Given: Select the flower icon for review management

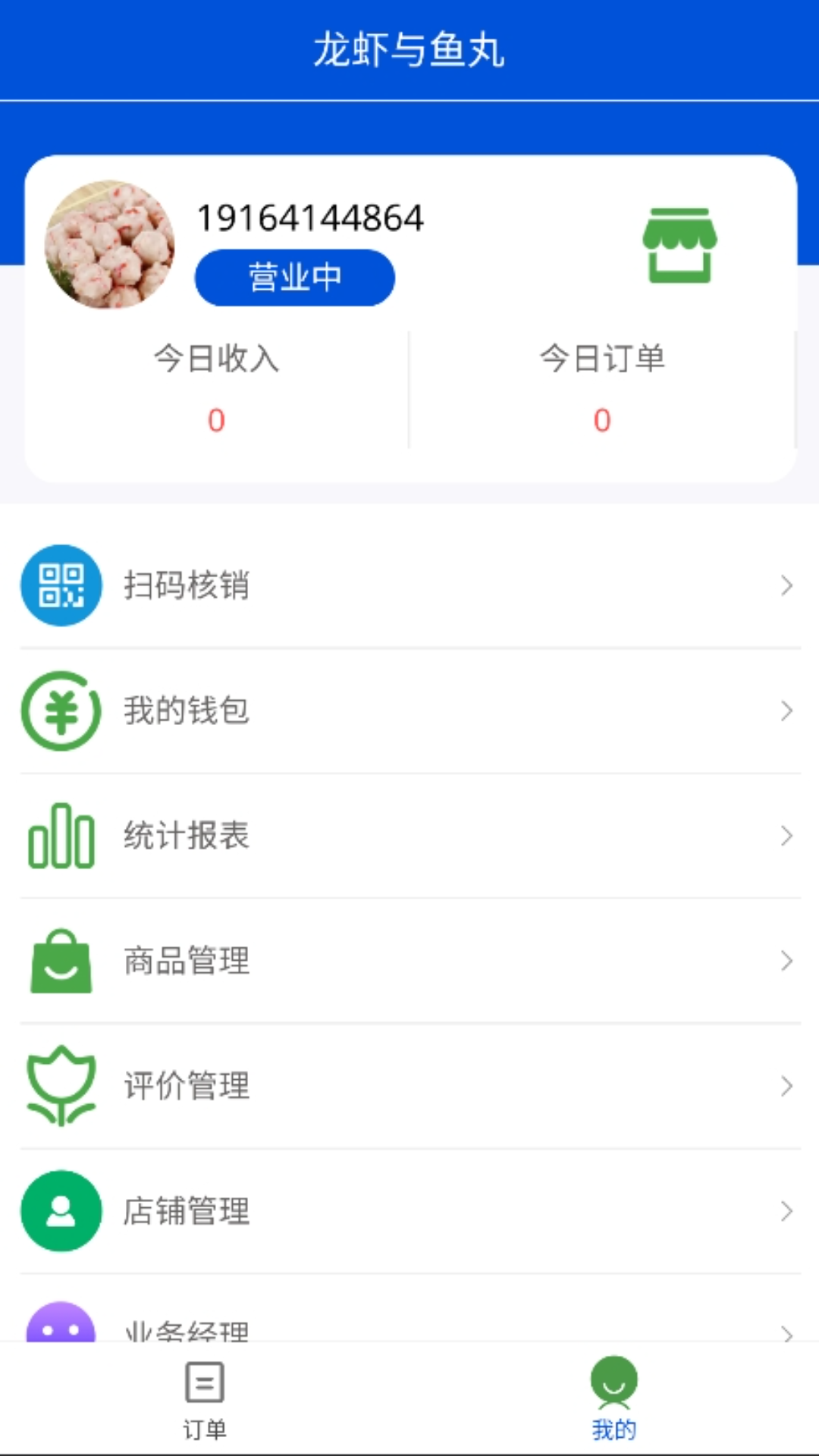Looking at the screenshot, I should (61, 1086).
